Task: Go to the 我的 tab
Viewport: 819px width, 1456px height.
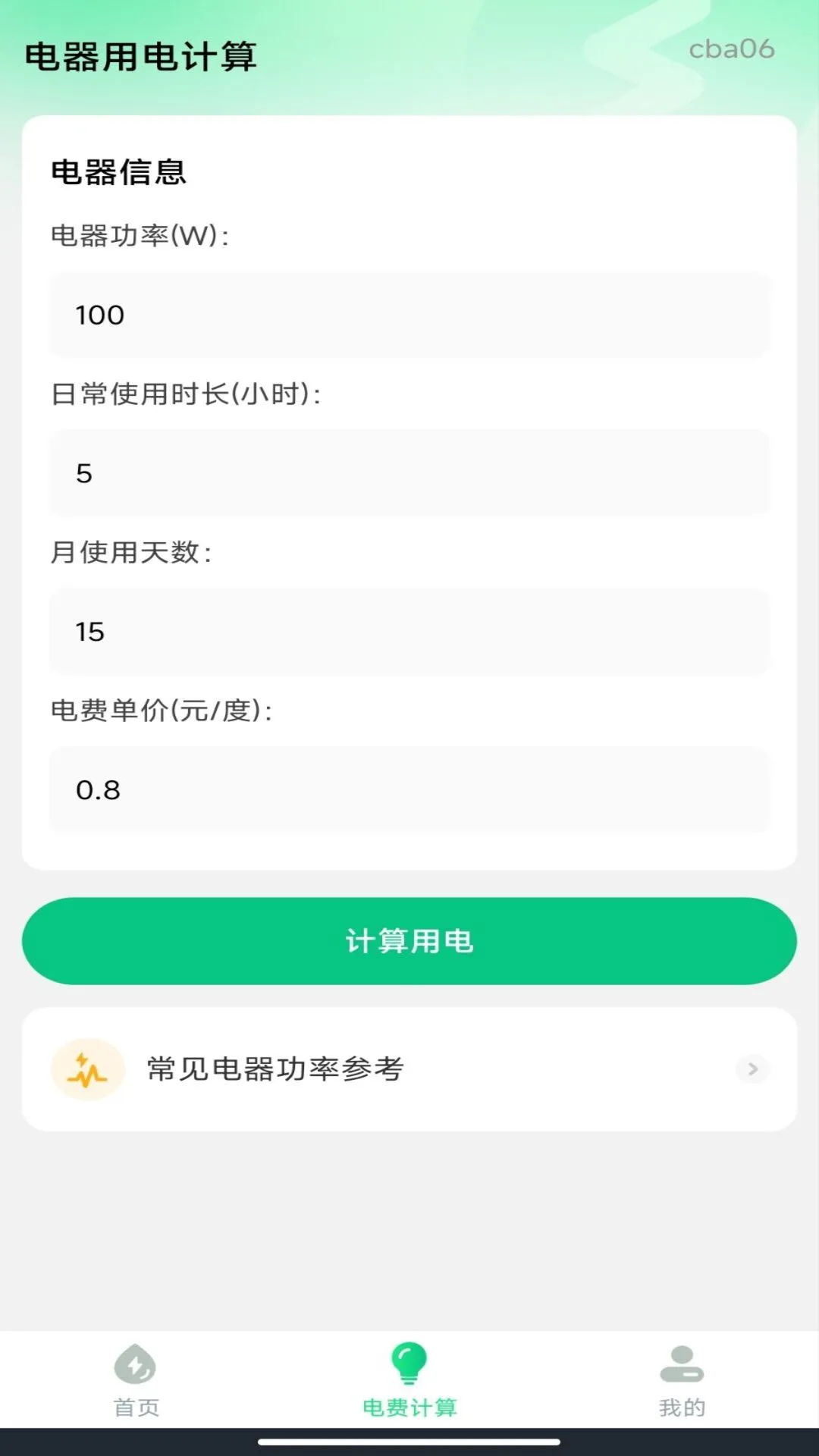Action: [682, 1380]
